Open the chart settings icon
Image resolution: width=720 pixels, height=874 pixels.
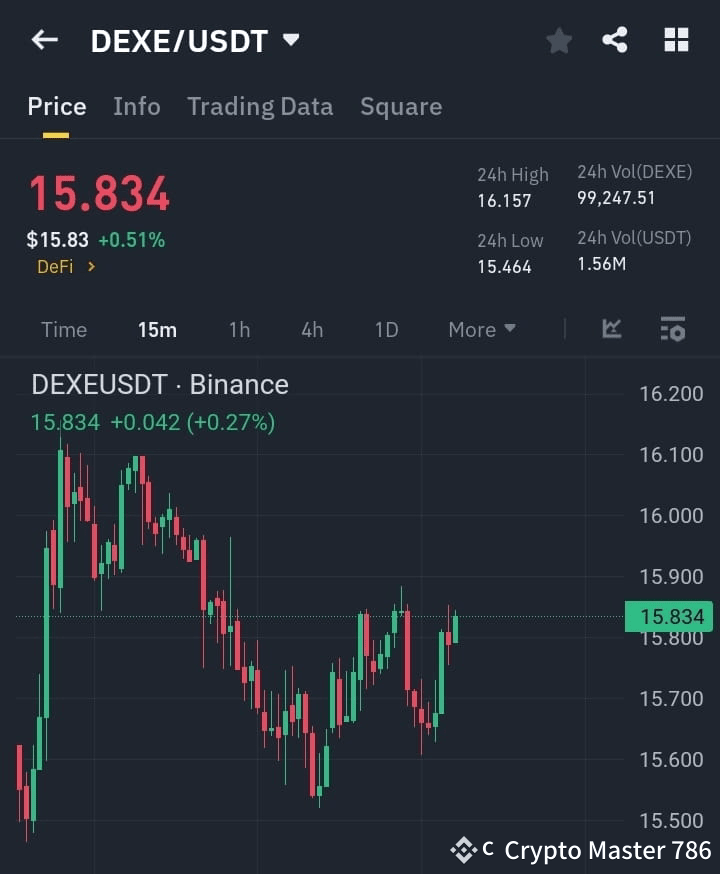(x=672, y=329)
